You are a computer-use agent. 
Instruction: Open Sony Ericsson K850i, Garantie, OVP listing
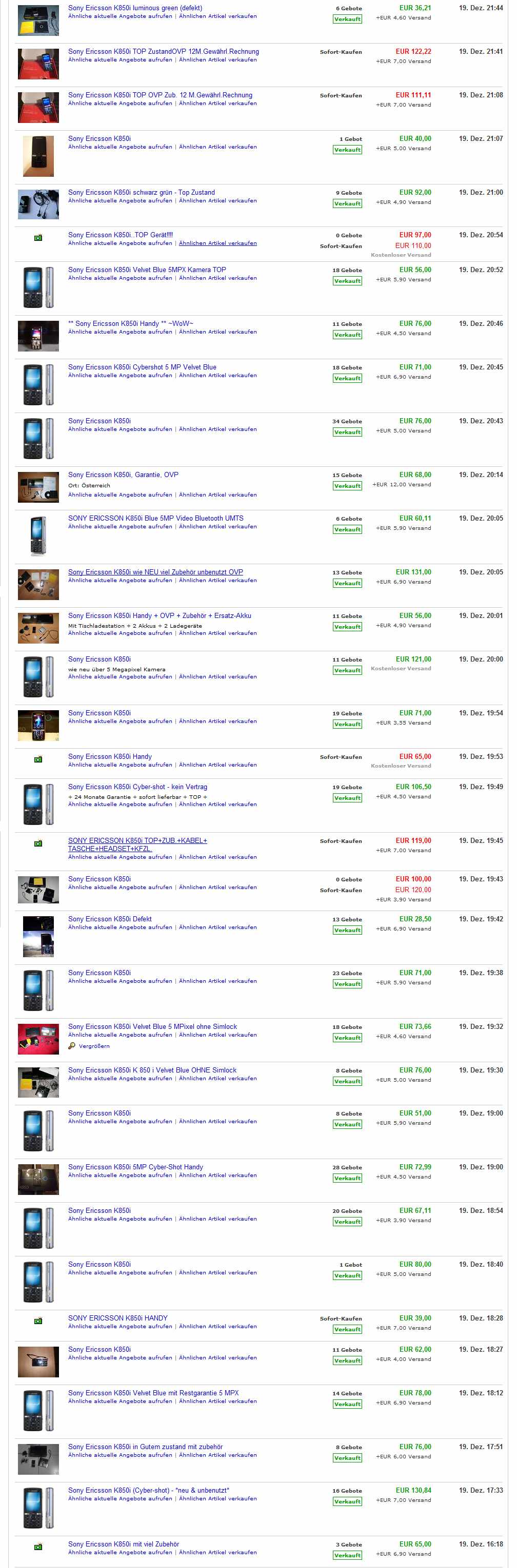pos(123,475)
